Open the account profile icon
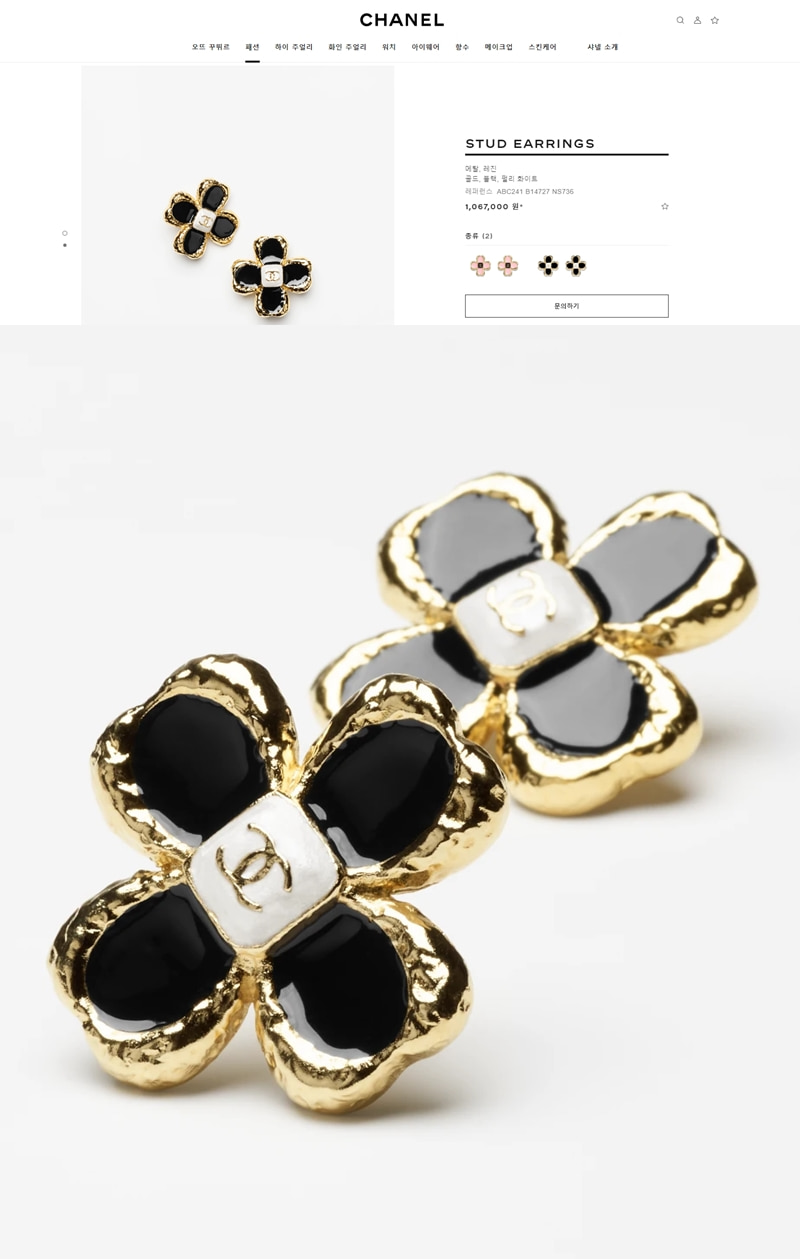Viewport: 800px width, 1259px height. 697,20
